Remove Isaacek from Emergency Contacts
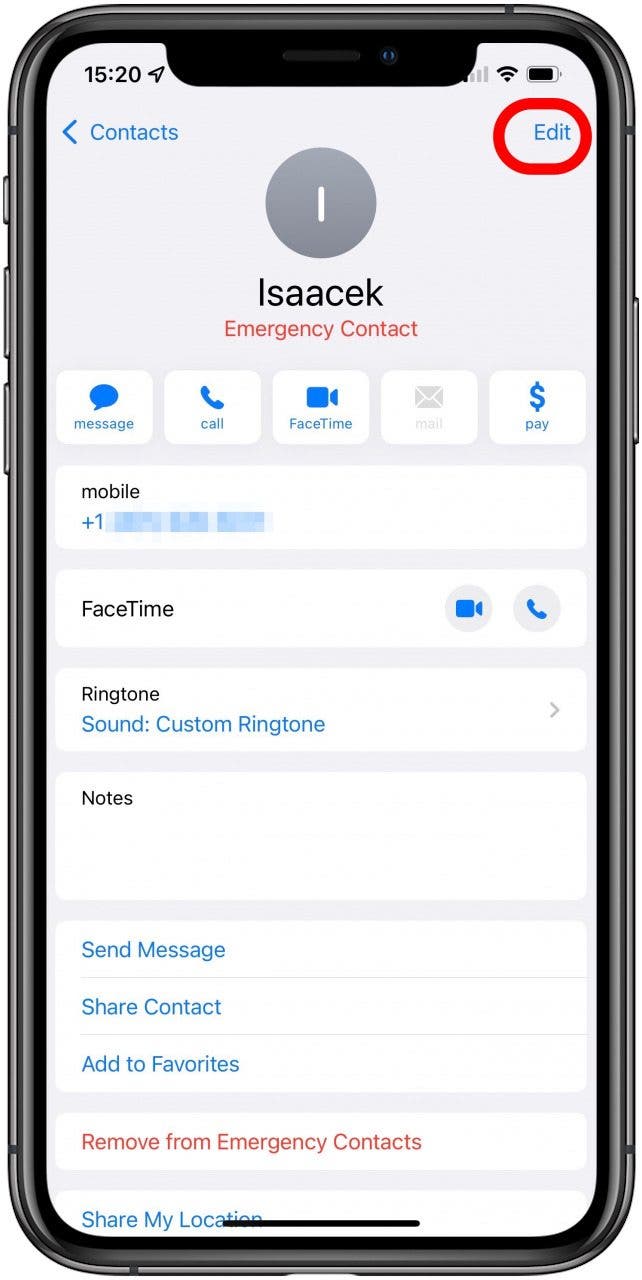This screenshot has height=1280, width=642. (251, 1142)
